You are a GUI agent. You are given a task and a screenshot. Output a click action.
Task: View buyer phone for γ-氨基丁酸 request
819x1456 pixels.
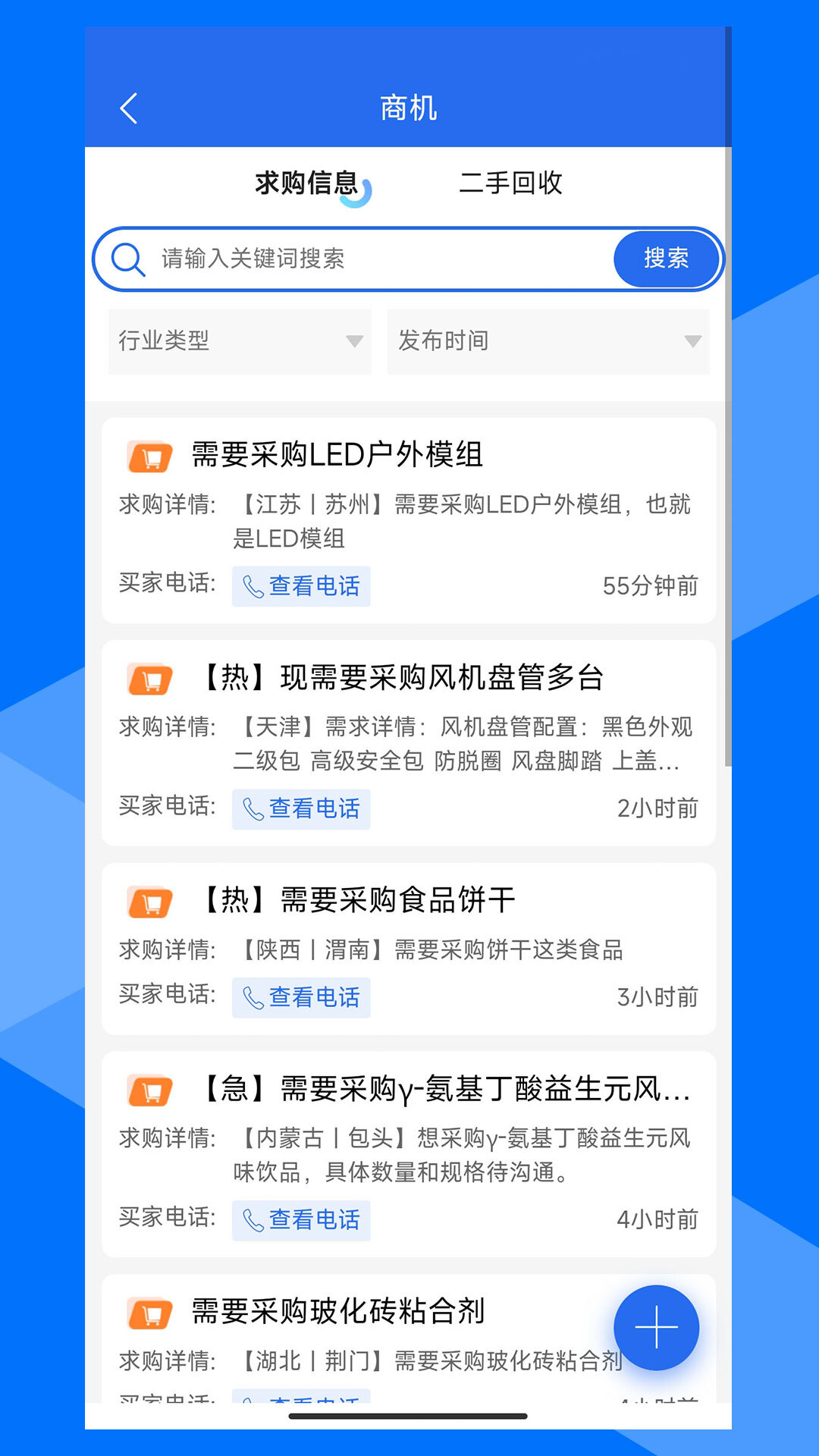click(301, 1220)
